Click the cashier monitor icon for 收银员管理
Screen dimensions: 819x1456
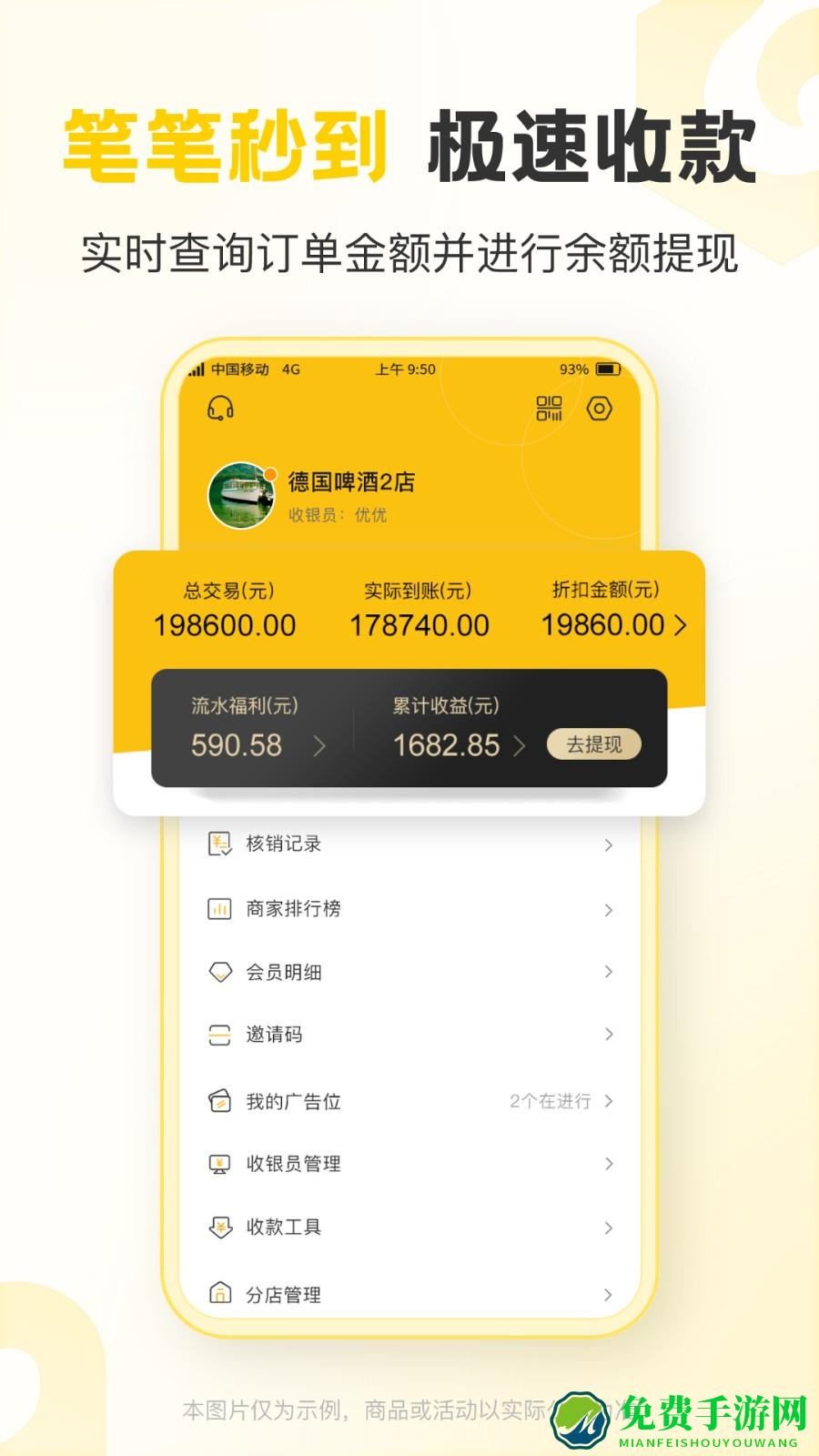[x=218, y=1163]
